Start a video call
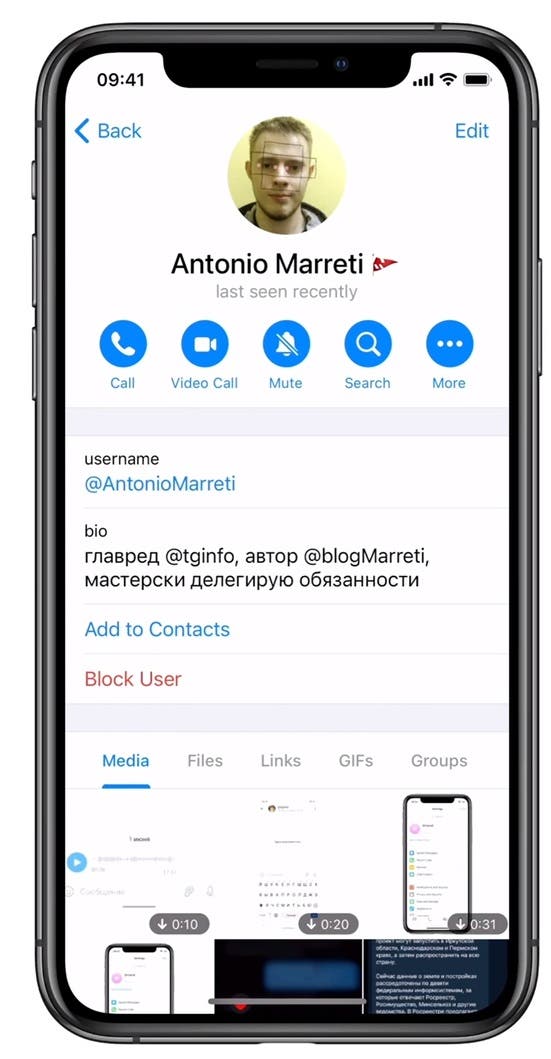This screenshot has height=1059, width=551. pos(205,343)
